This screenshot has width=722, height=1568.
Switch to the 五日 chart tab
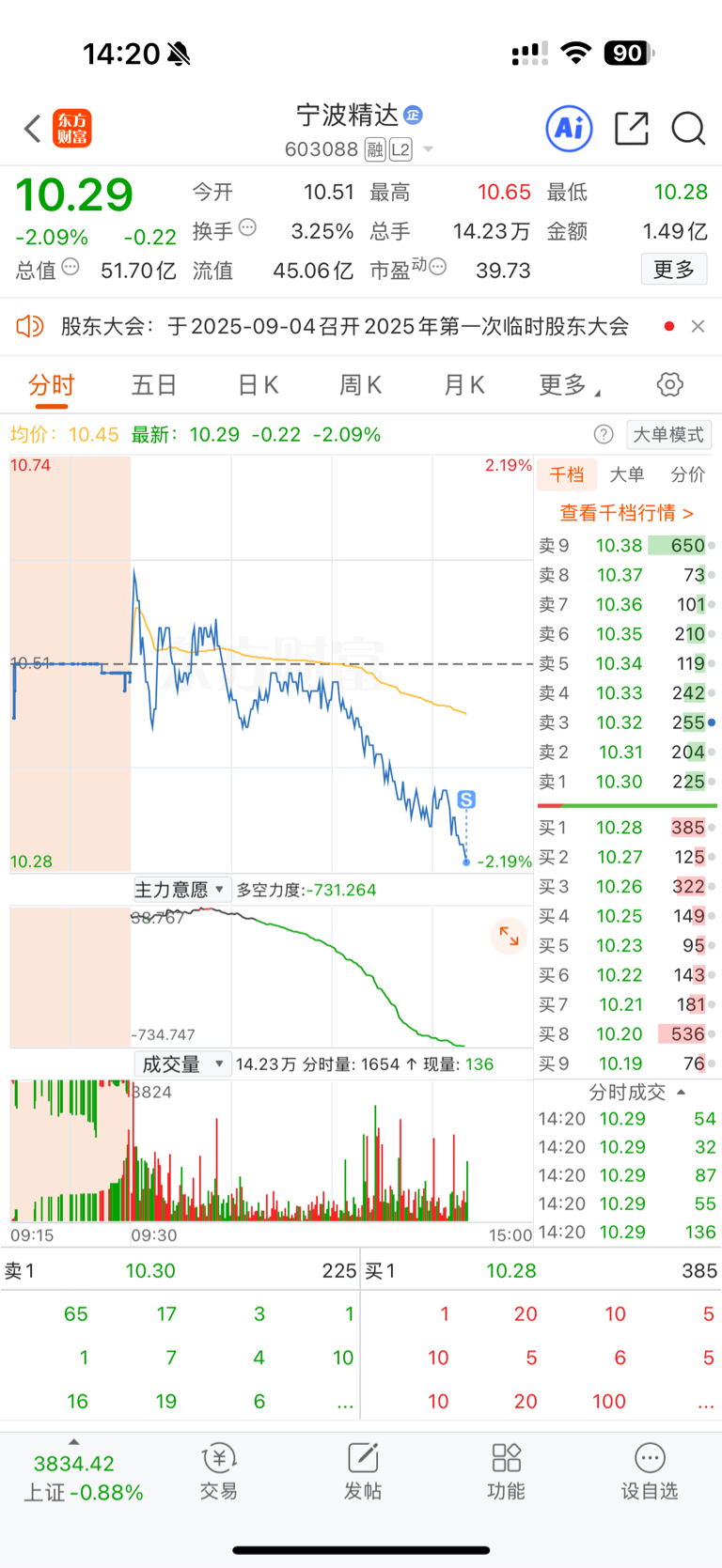[x=154, y=385]
